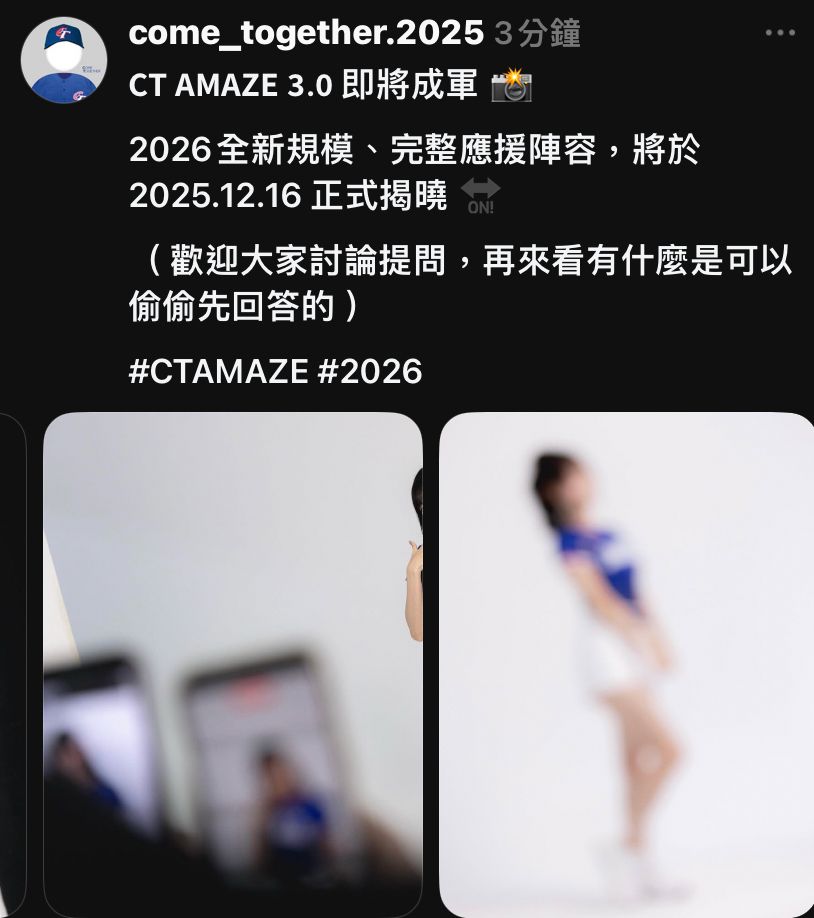Open the #CTAMAZE hashtag
The image size is (814, 918).
[x=218, y=372]
